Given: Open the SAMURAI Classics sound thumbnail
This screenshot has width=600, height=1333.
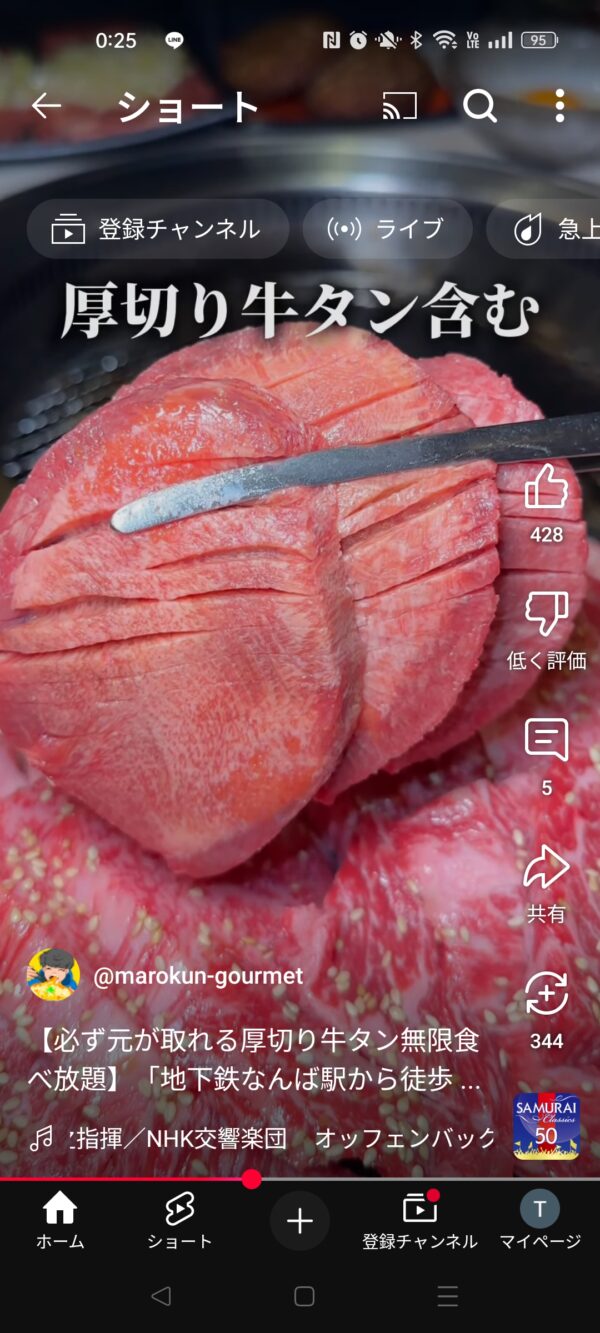Looking at the screenshot, I should click(x=547, y=1127).
